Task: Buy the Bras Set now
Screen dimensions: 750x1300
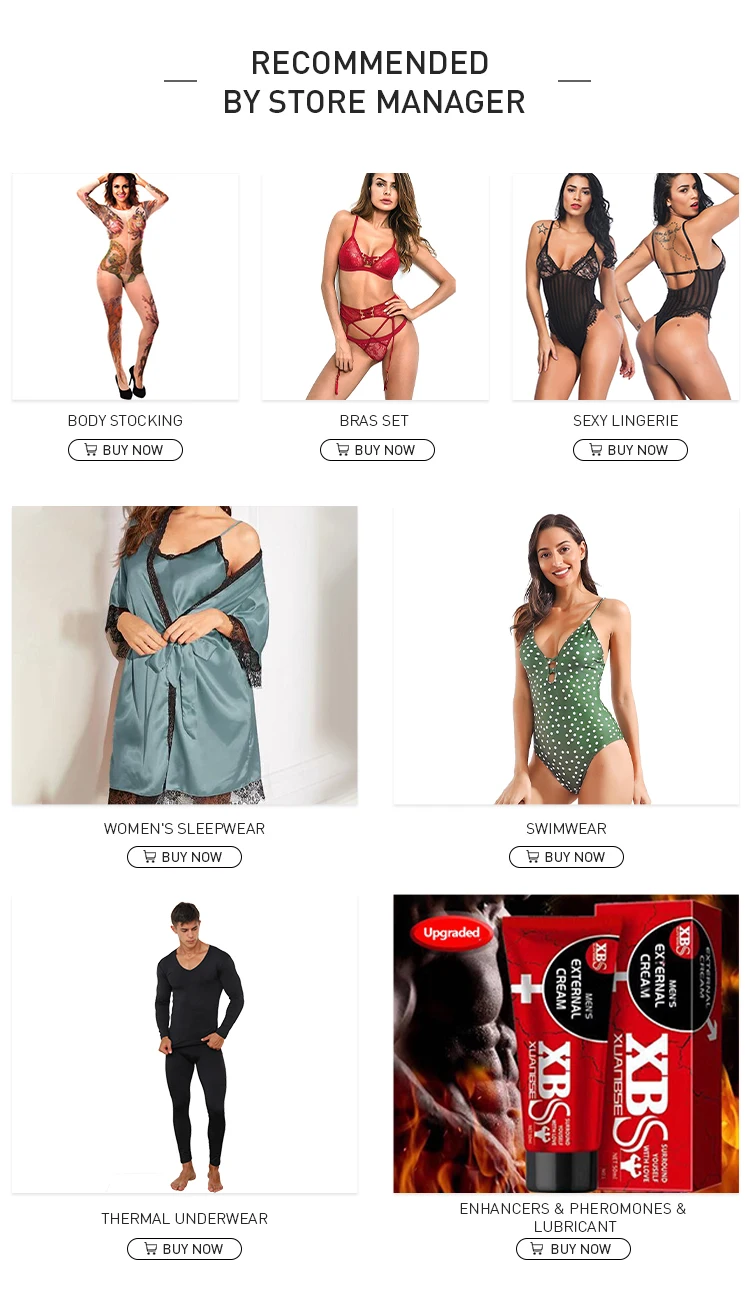Action: pos(377,450)
